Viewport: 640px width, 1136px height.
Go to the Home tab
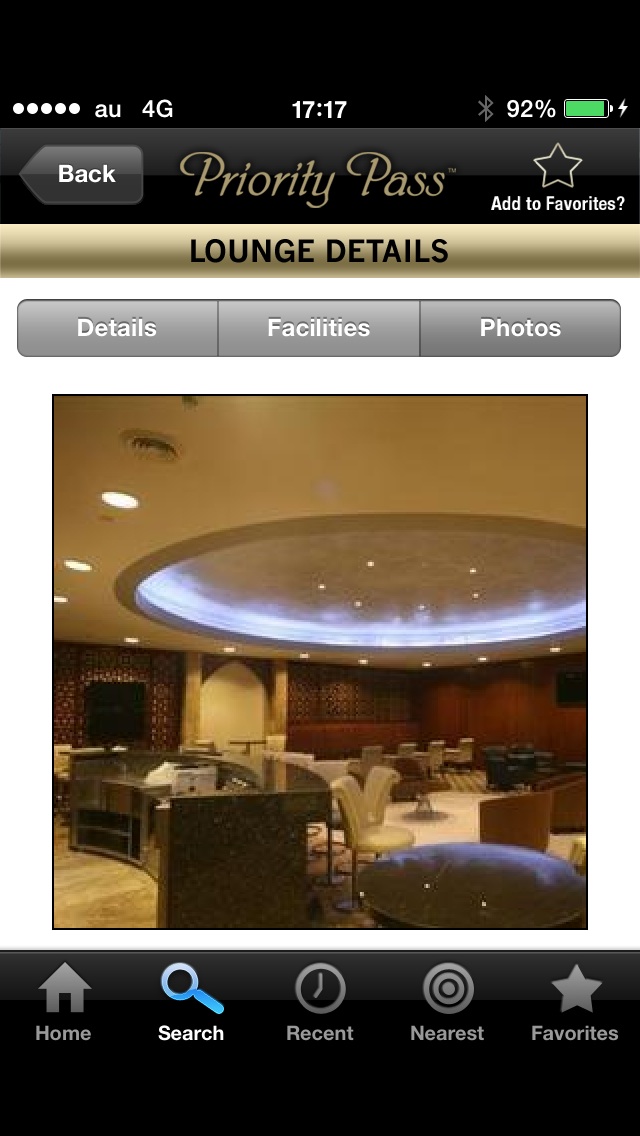[x=63, y=1004]
